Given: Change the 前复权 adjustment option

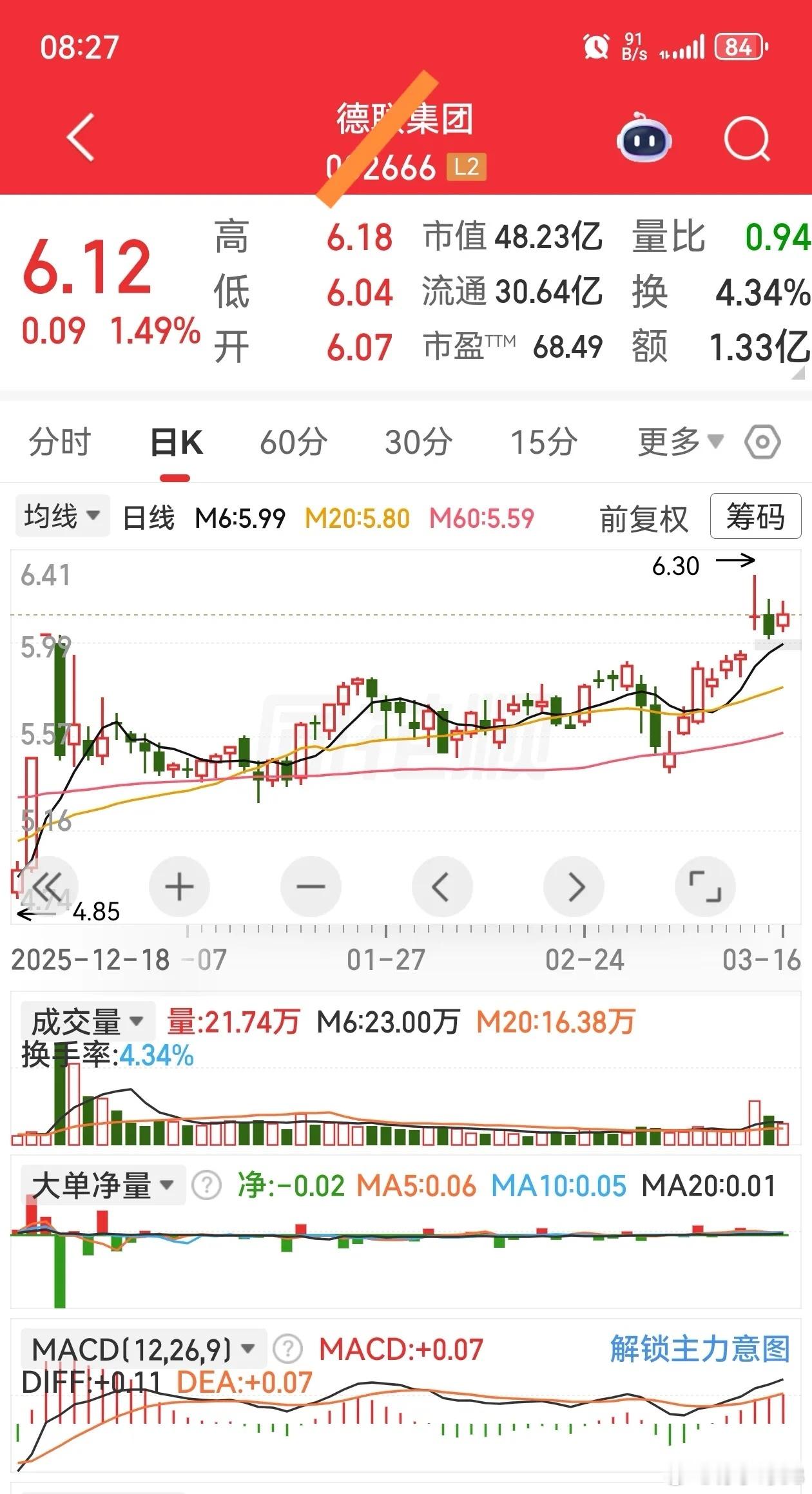Looking at the screenshot, I should (644, 518).
